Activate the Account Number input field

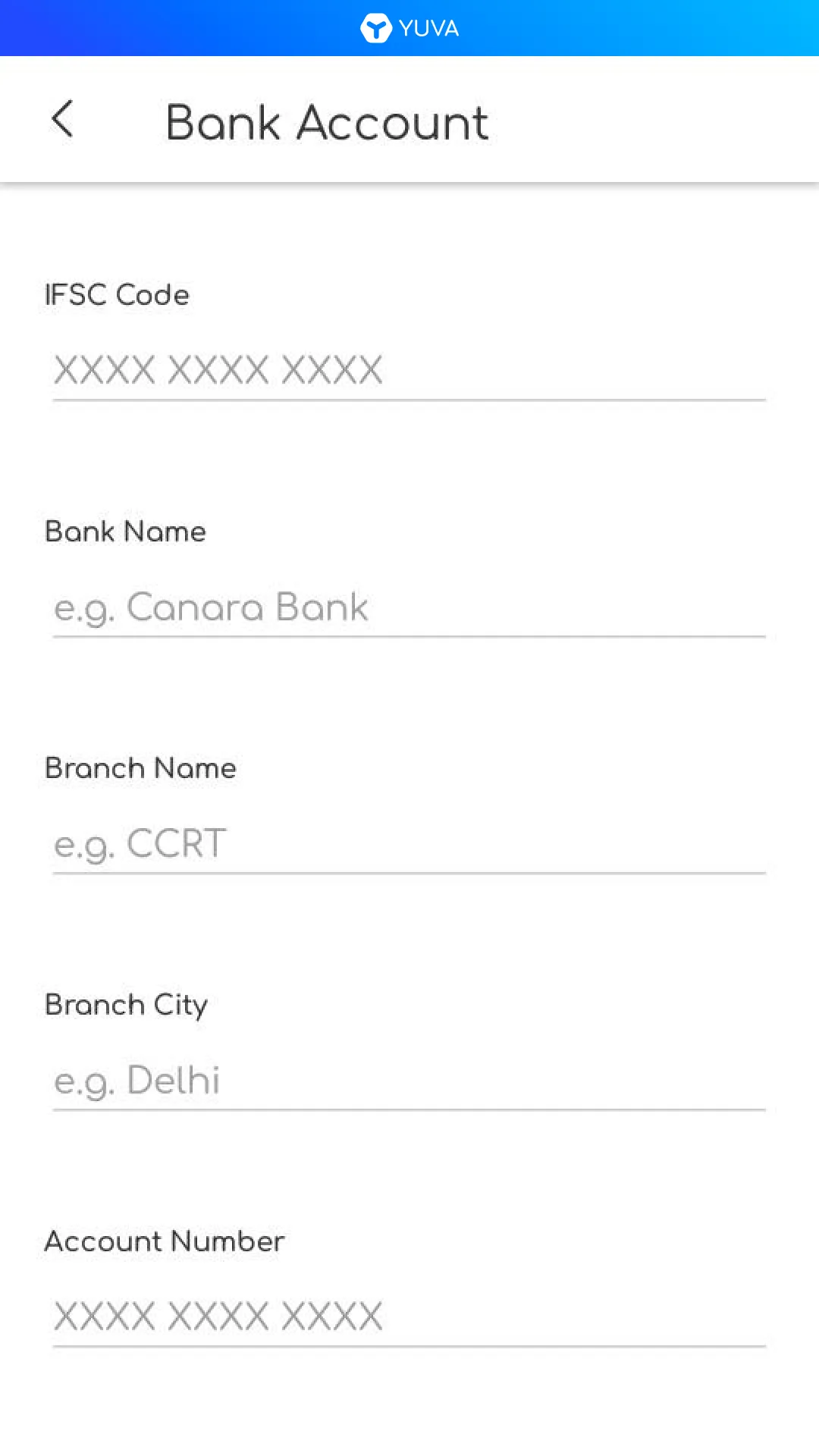(409, 1316)
